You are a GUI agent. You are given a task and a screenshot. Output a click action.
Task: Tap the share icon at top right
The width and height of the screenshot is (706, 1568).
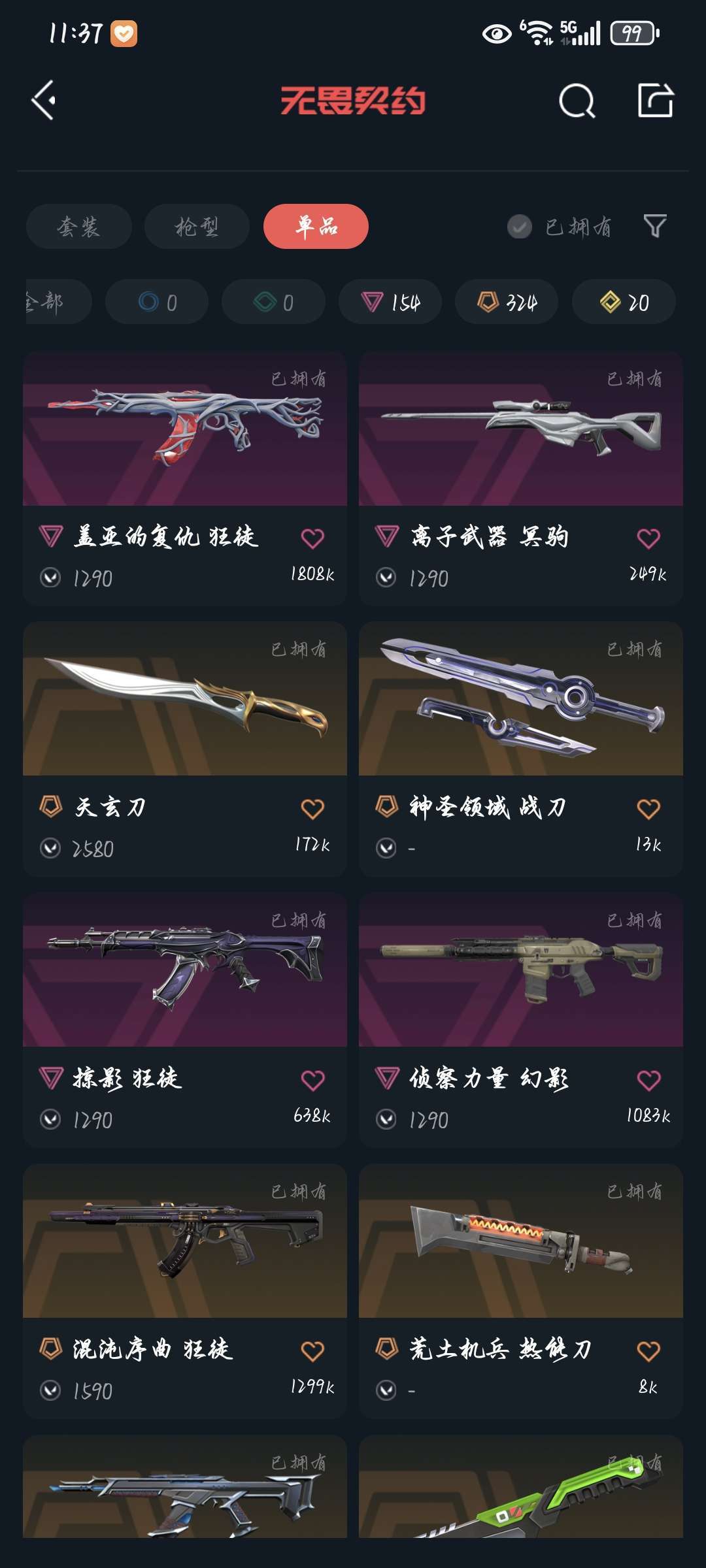point(656,101)
